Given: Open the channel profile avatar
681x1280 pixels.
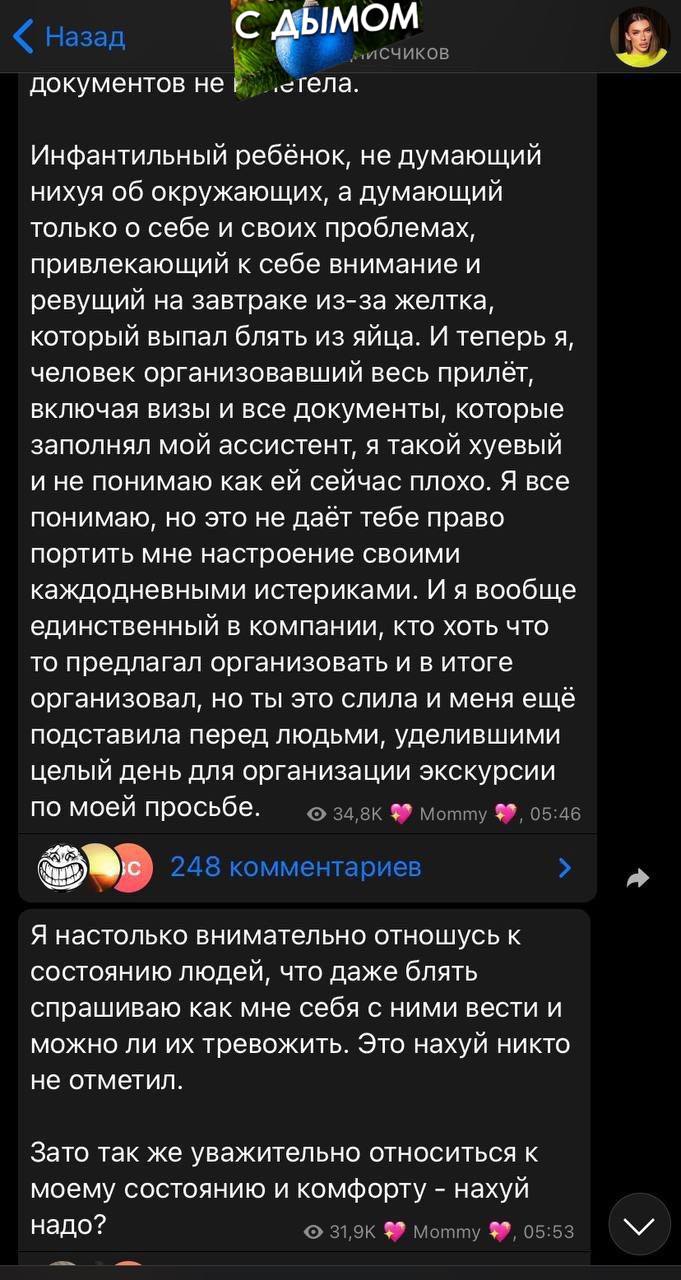Looking at the screenshot, I should click(x=639, y=38).
